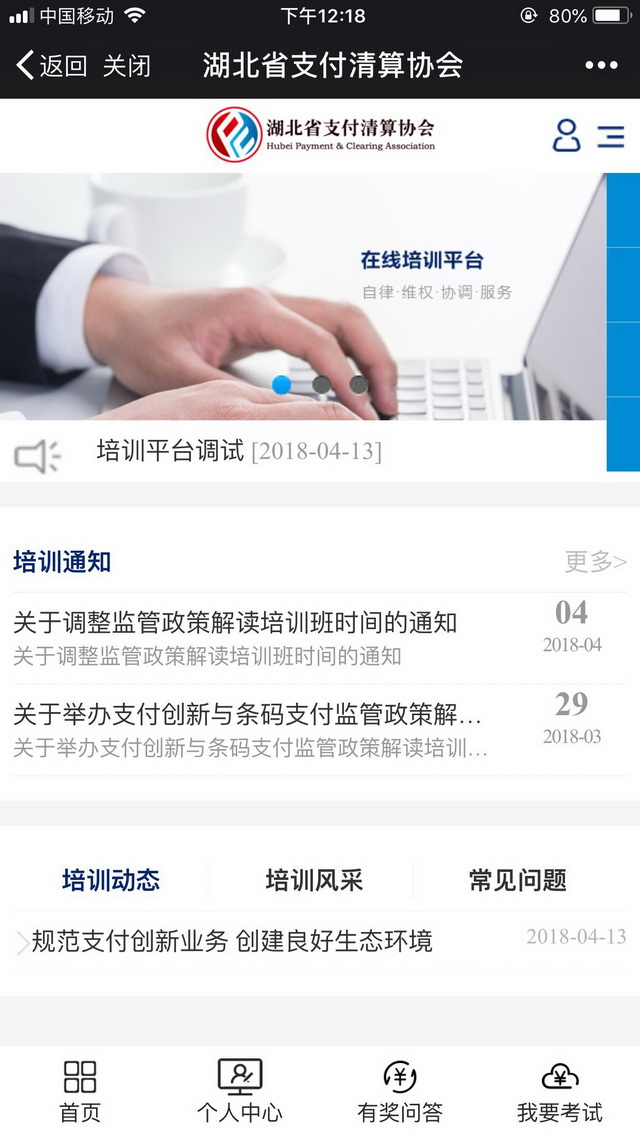Open the three-dot overflow menu
Screen dimensions: 640x1138
click(x=601, y=66)
